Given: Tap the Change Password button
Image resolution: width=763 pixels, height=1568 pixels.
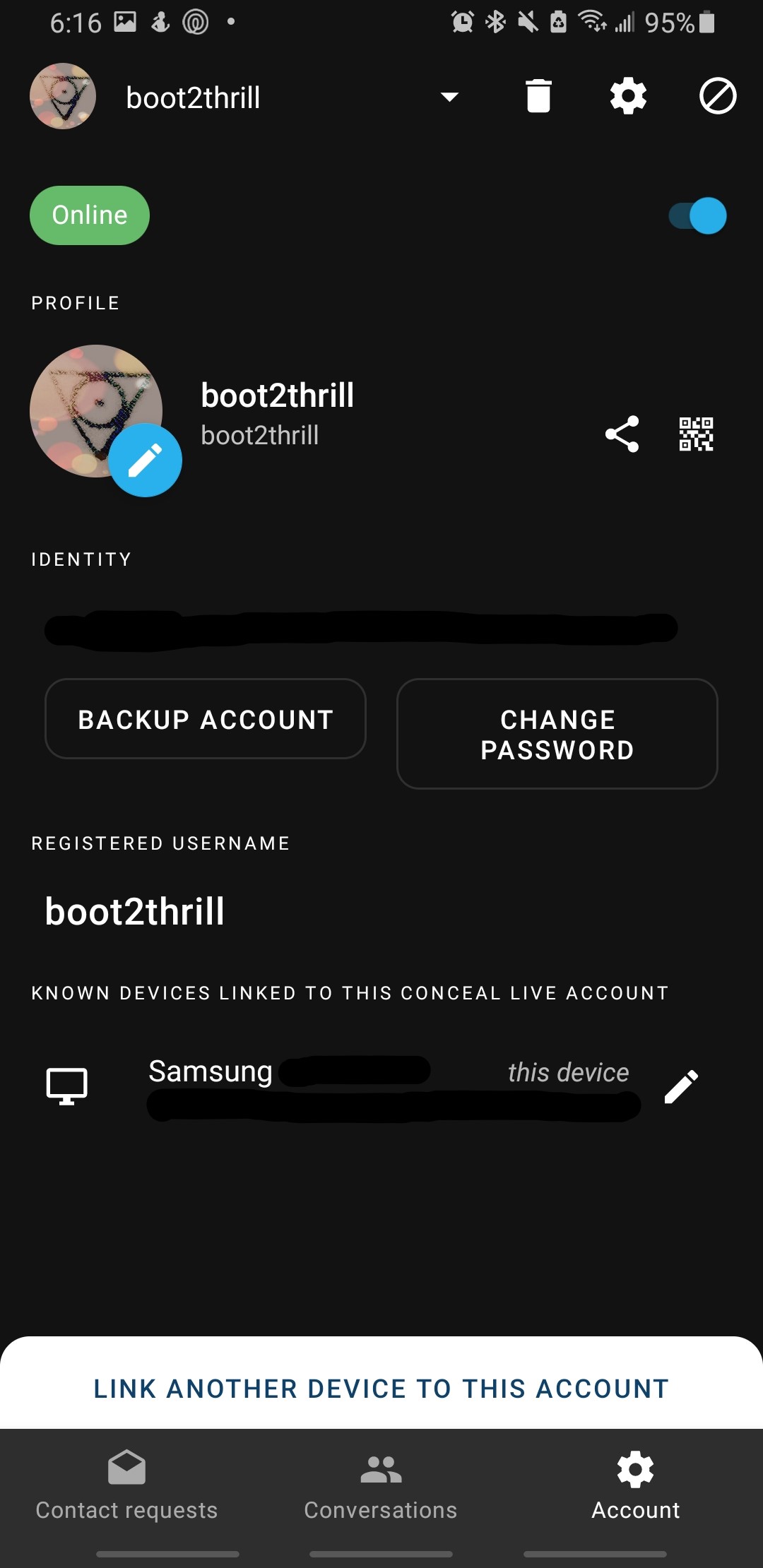Looking at the screenshot, I should click(557, 734).
